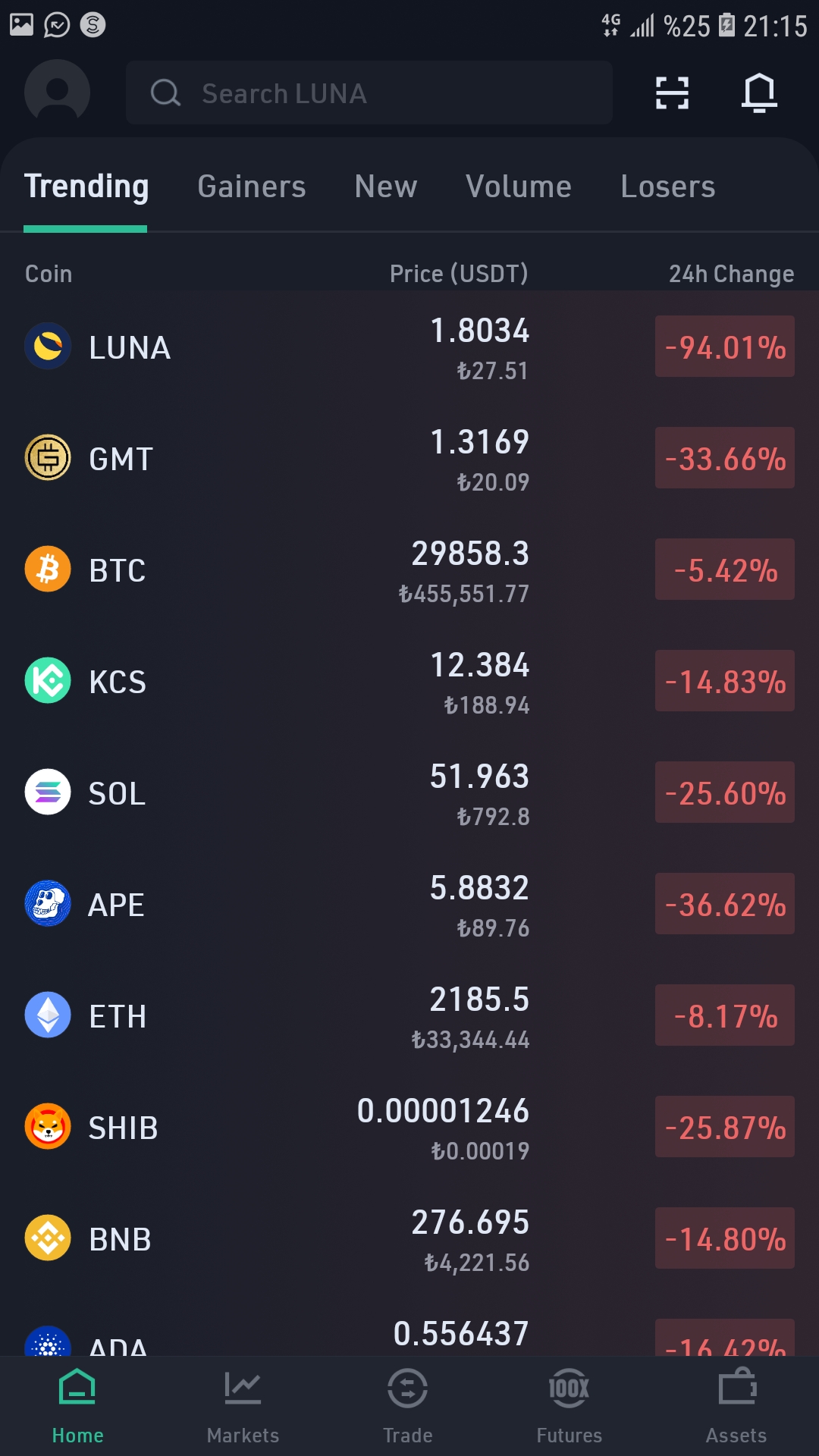Open the ETH coin row

pyautogui.click(x=409, y=1015)
